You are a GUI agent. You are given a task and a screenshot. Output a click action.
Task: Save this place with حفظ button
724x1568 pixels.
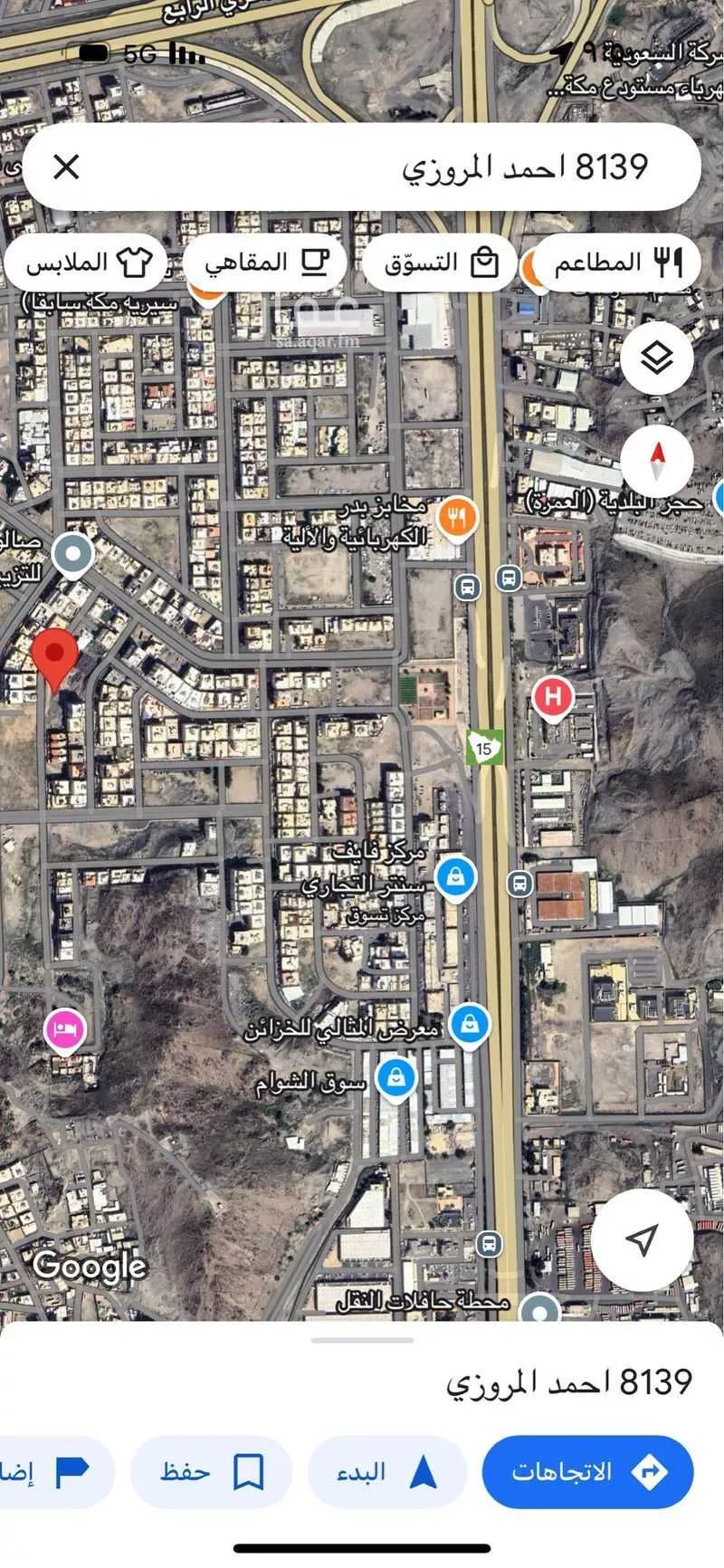(211, 1472)
